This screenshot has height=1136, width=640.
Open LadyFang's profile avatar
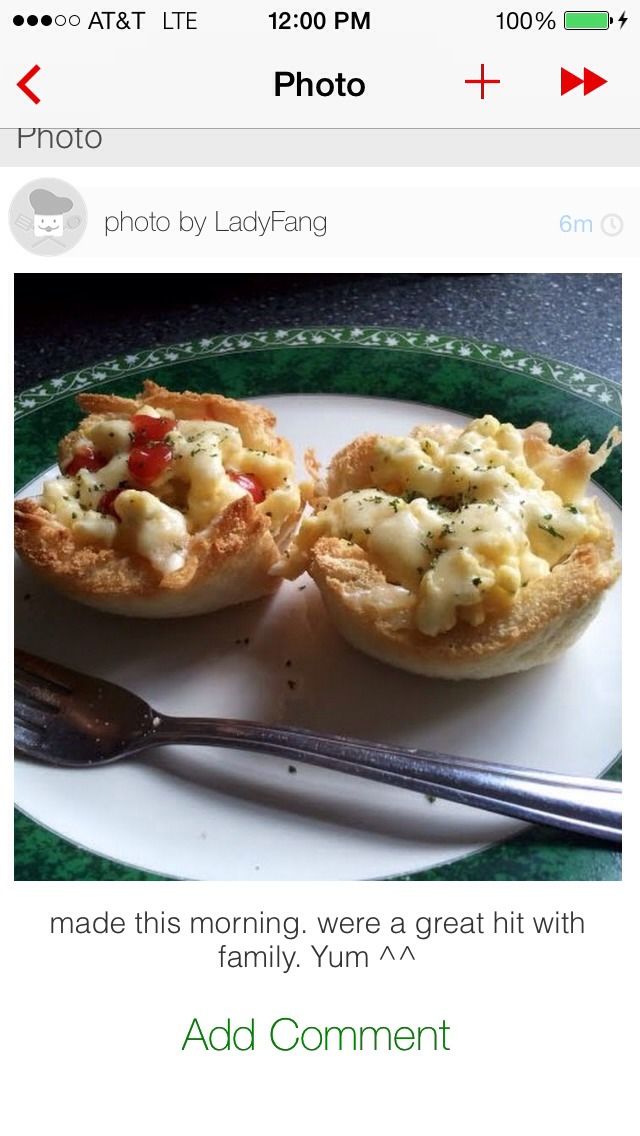(47, 218)
